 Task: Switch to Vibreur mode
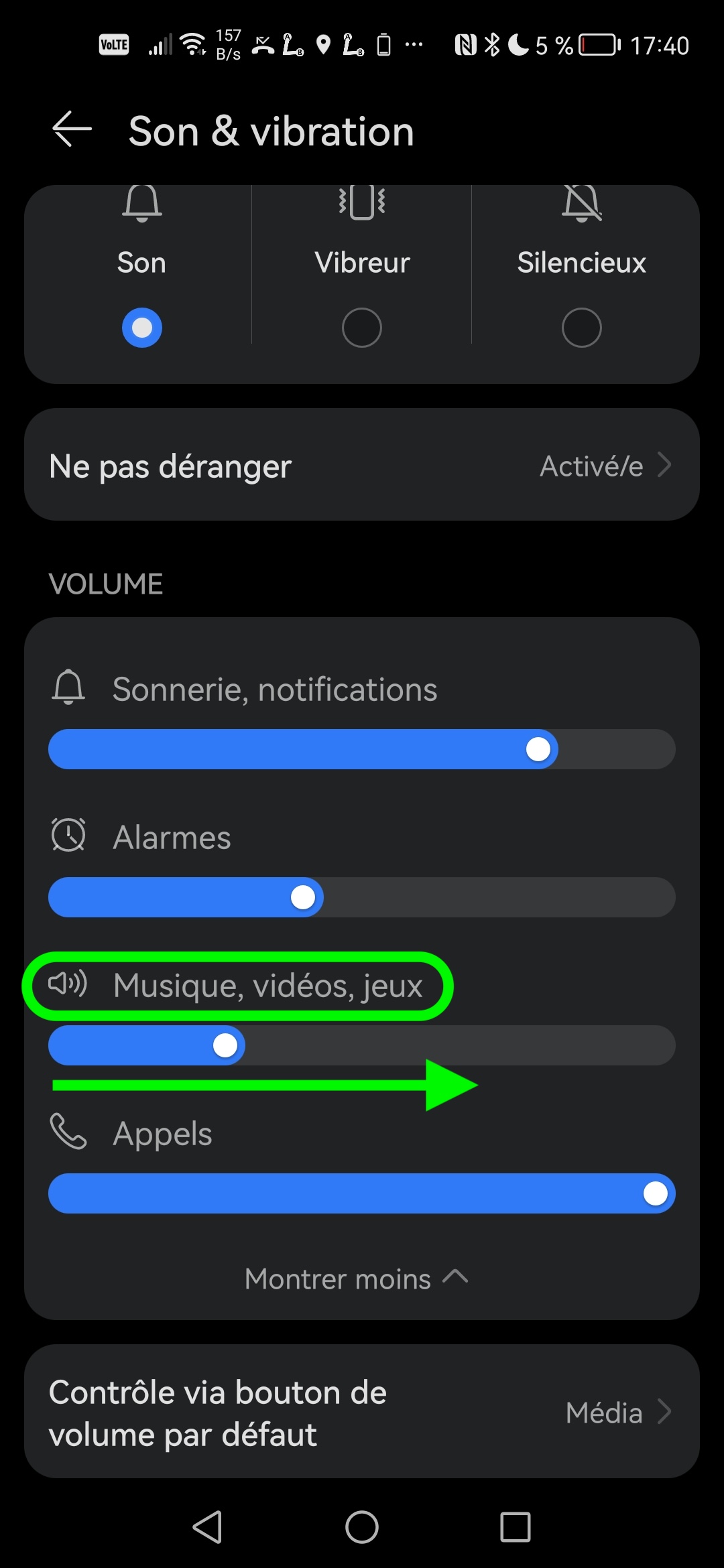(x=362, y=327)
